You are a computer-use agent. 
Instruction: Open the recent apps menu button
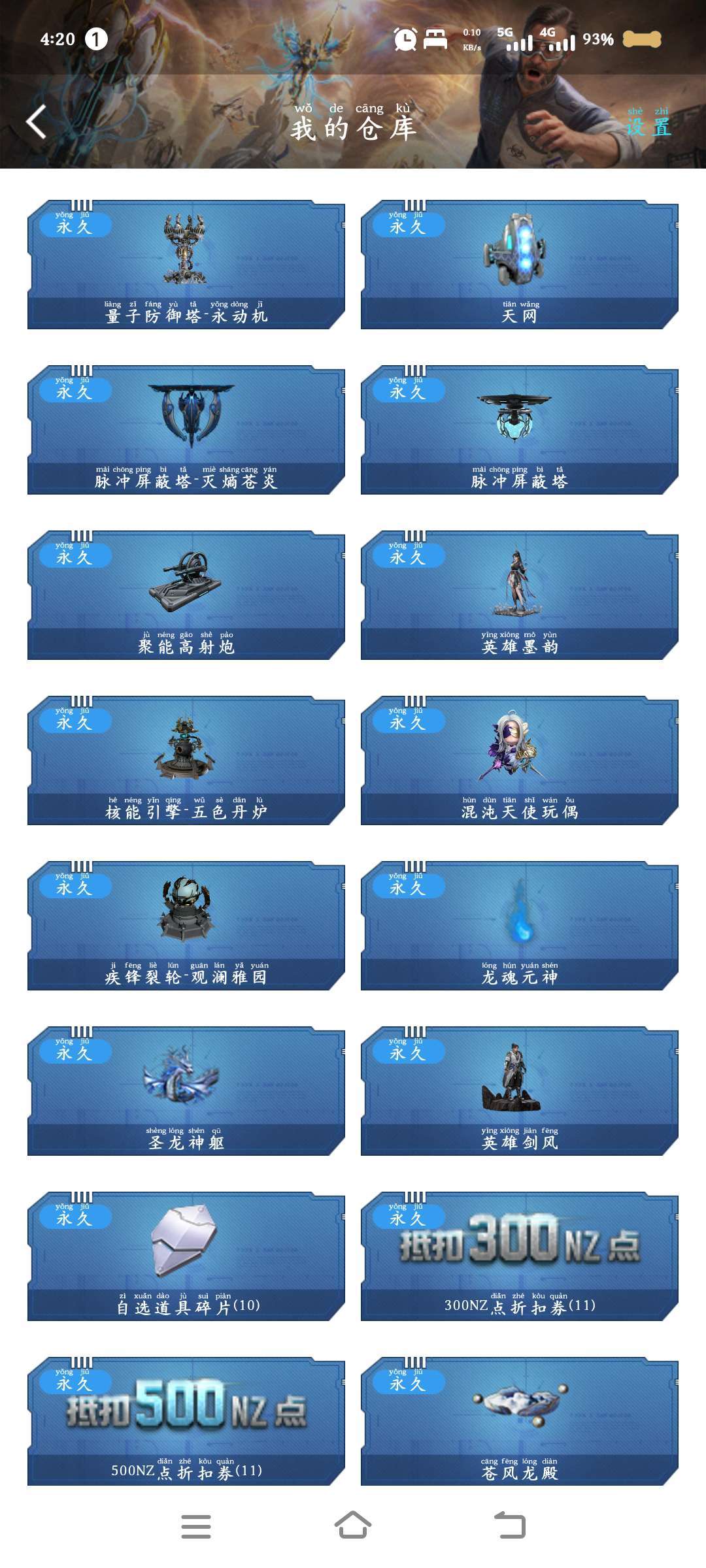tap(196, 1526)
